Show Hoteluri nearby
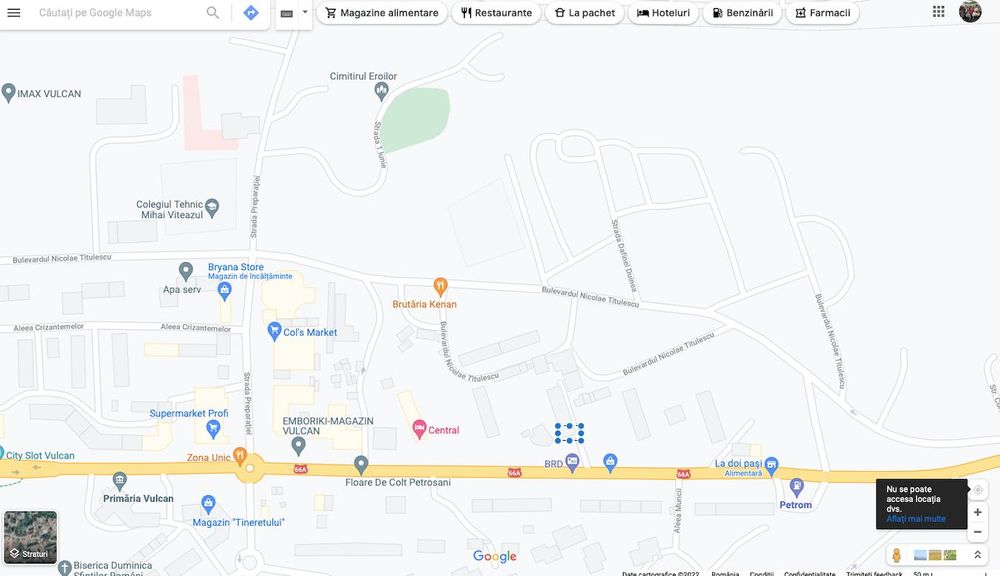1000x576 pixels. click(x=663, y=13)
